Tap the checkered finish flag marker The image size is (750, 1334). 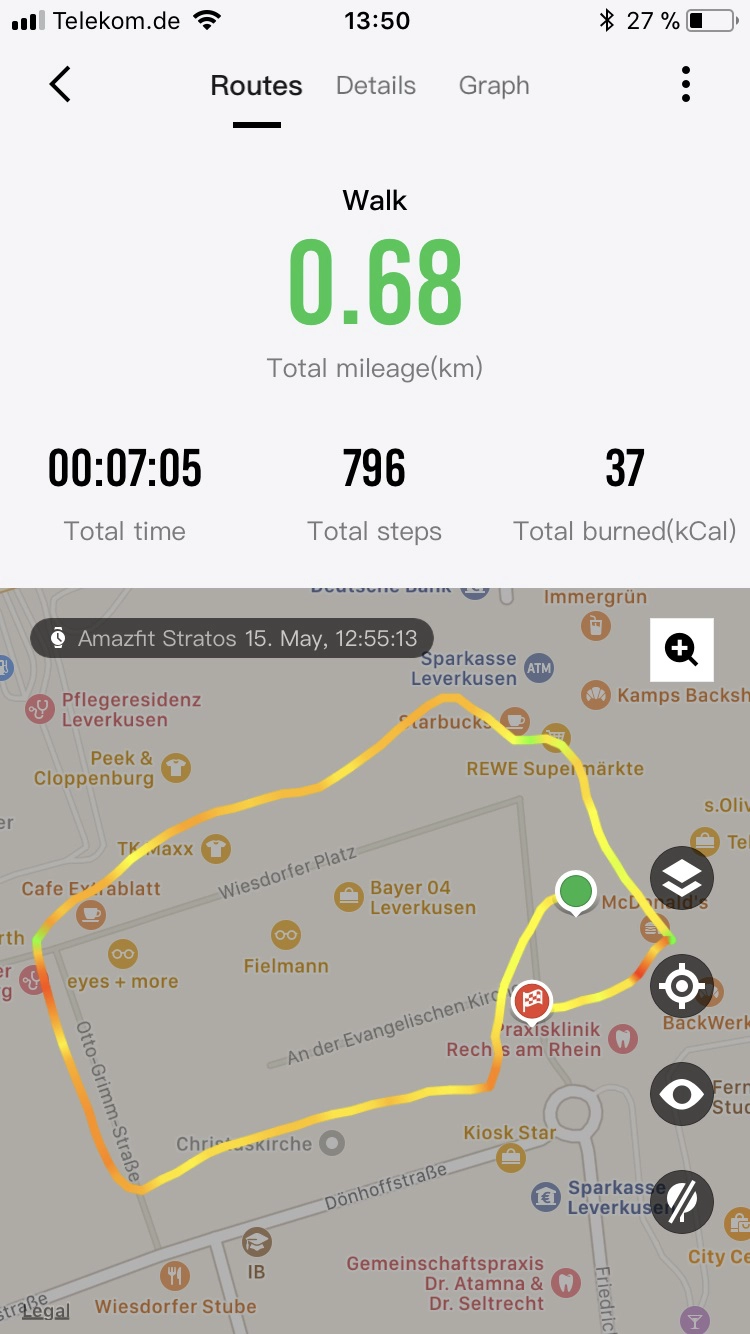[x=532, y=1001]
